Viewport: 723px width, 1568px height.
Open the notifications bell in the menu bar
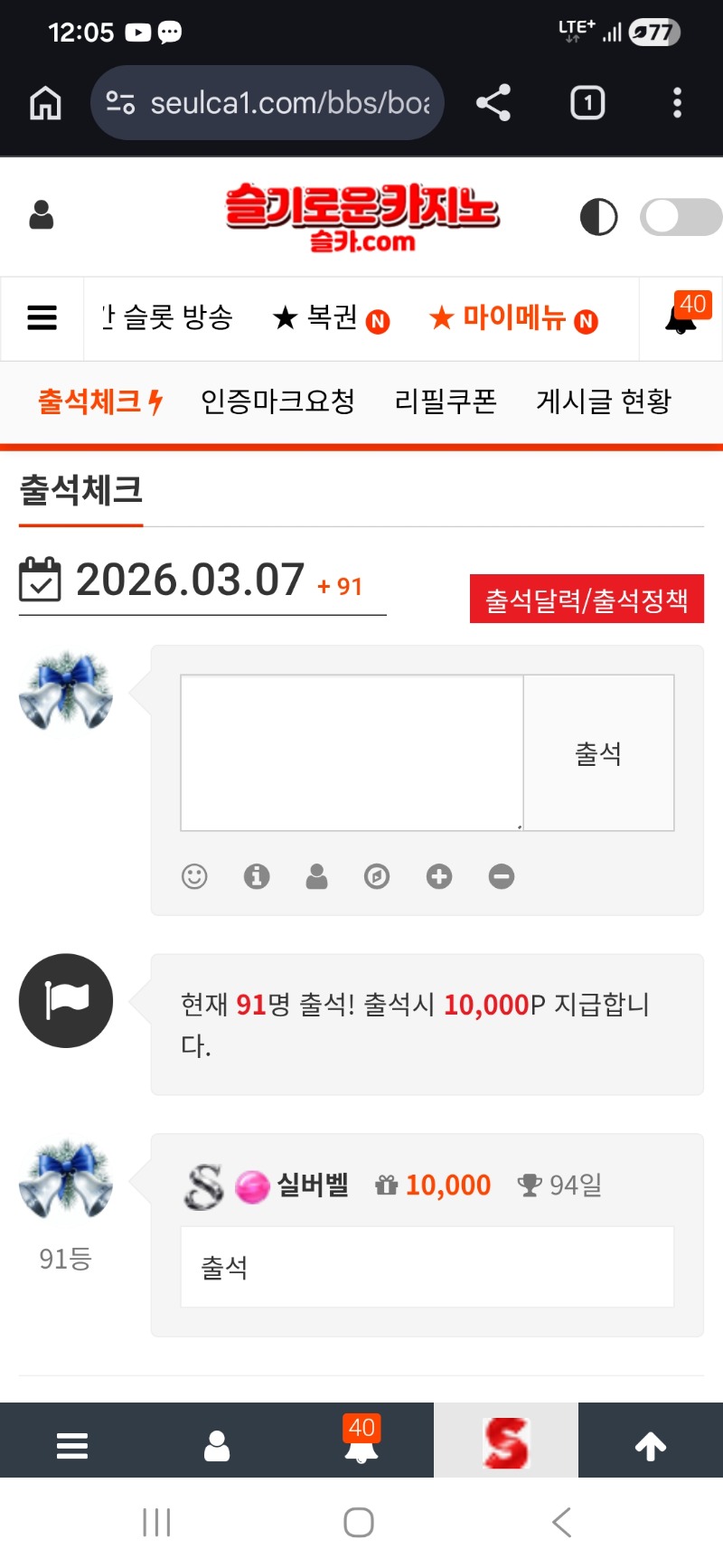(682, 318)
